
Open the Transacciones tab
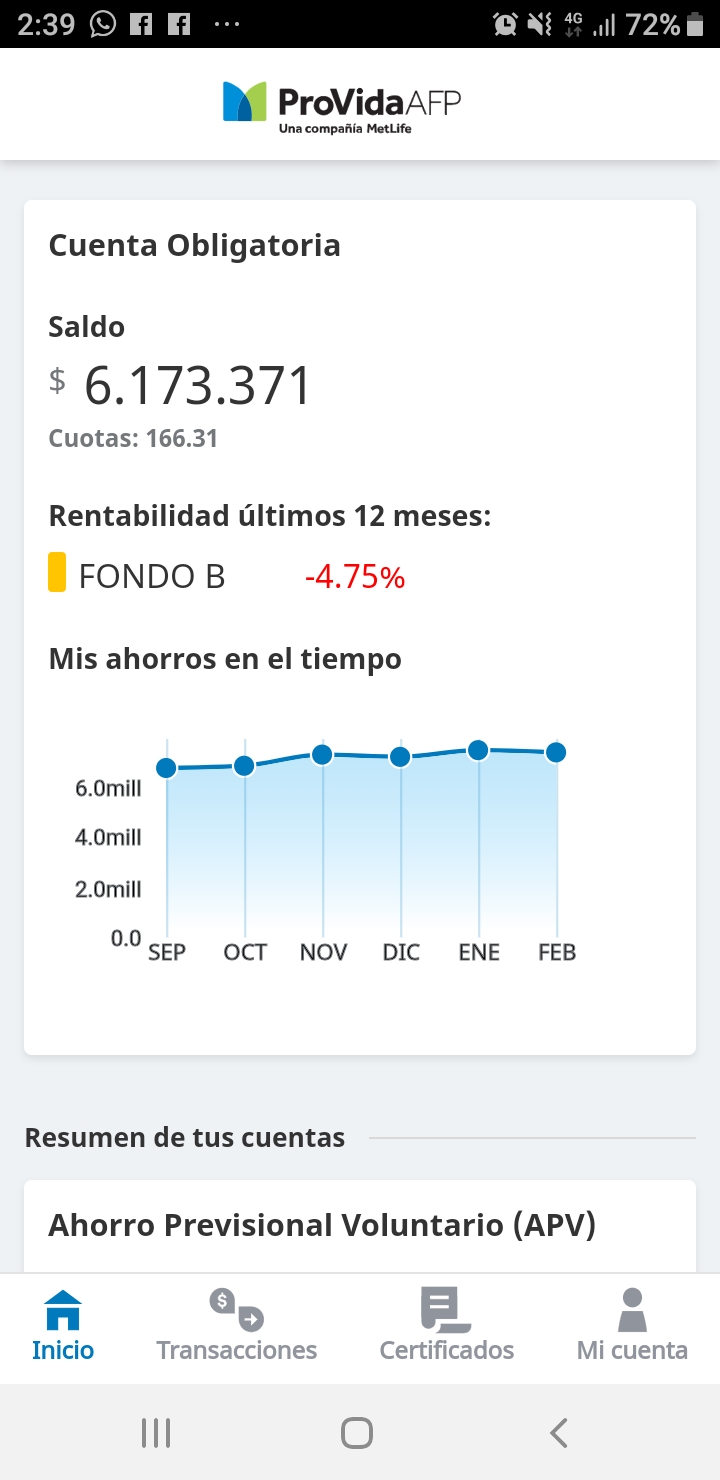click(x=237, y=1326)
